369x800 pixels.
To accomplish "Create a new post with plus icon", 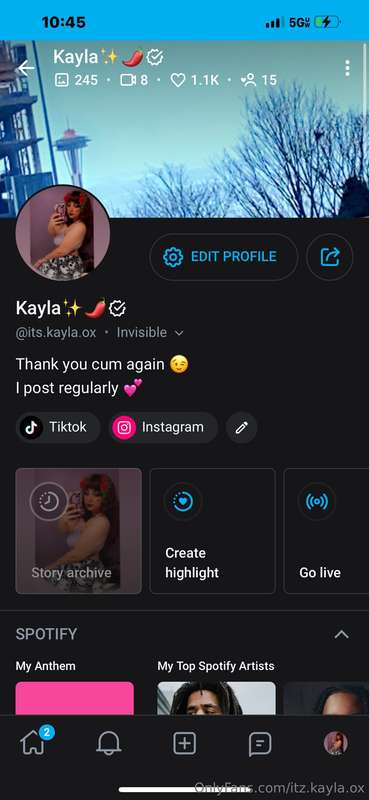I will click(x=184, y=744).
